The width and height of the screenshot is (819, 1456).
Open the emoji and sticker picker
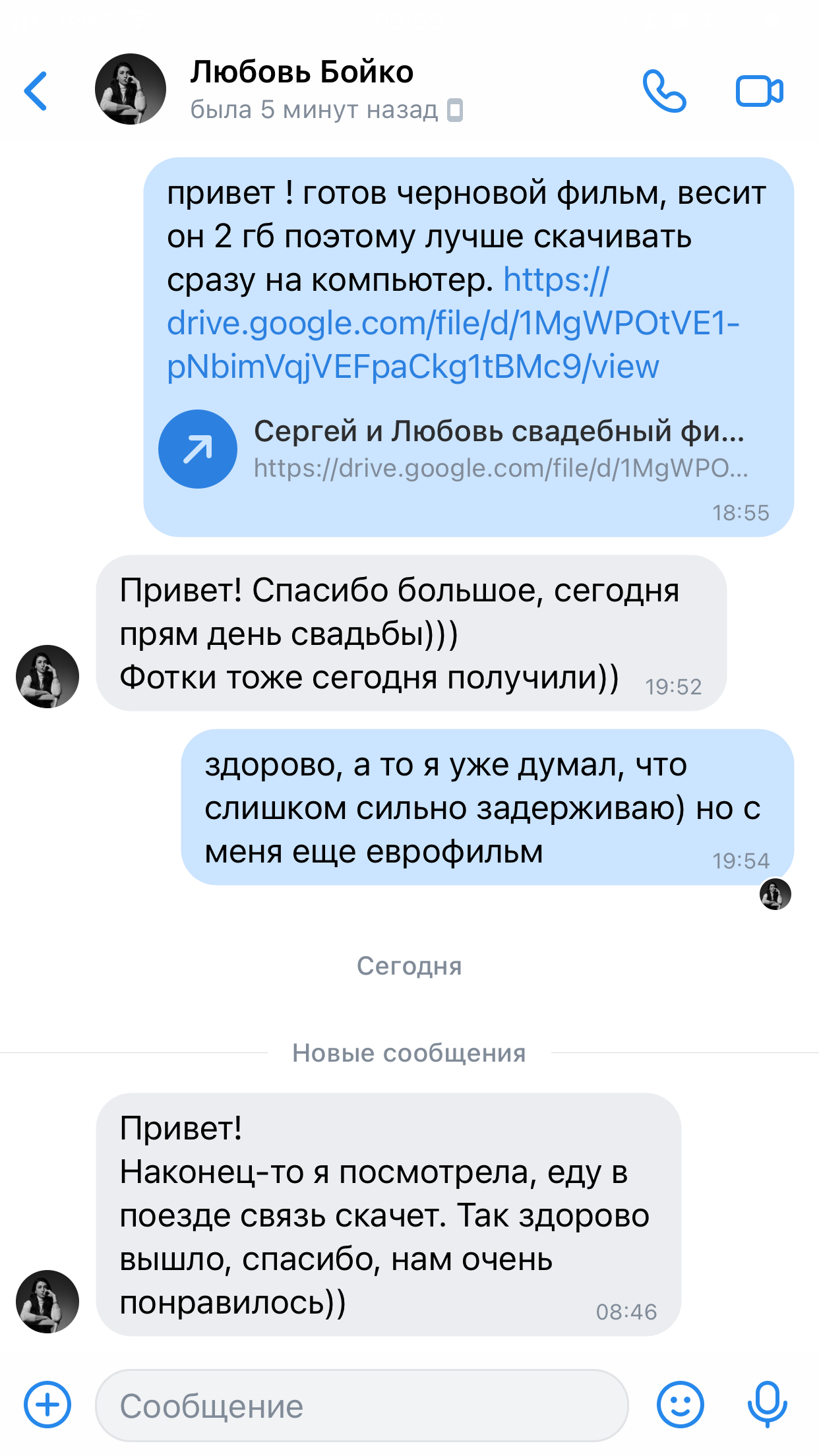680,1405
